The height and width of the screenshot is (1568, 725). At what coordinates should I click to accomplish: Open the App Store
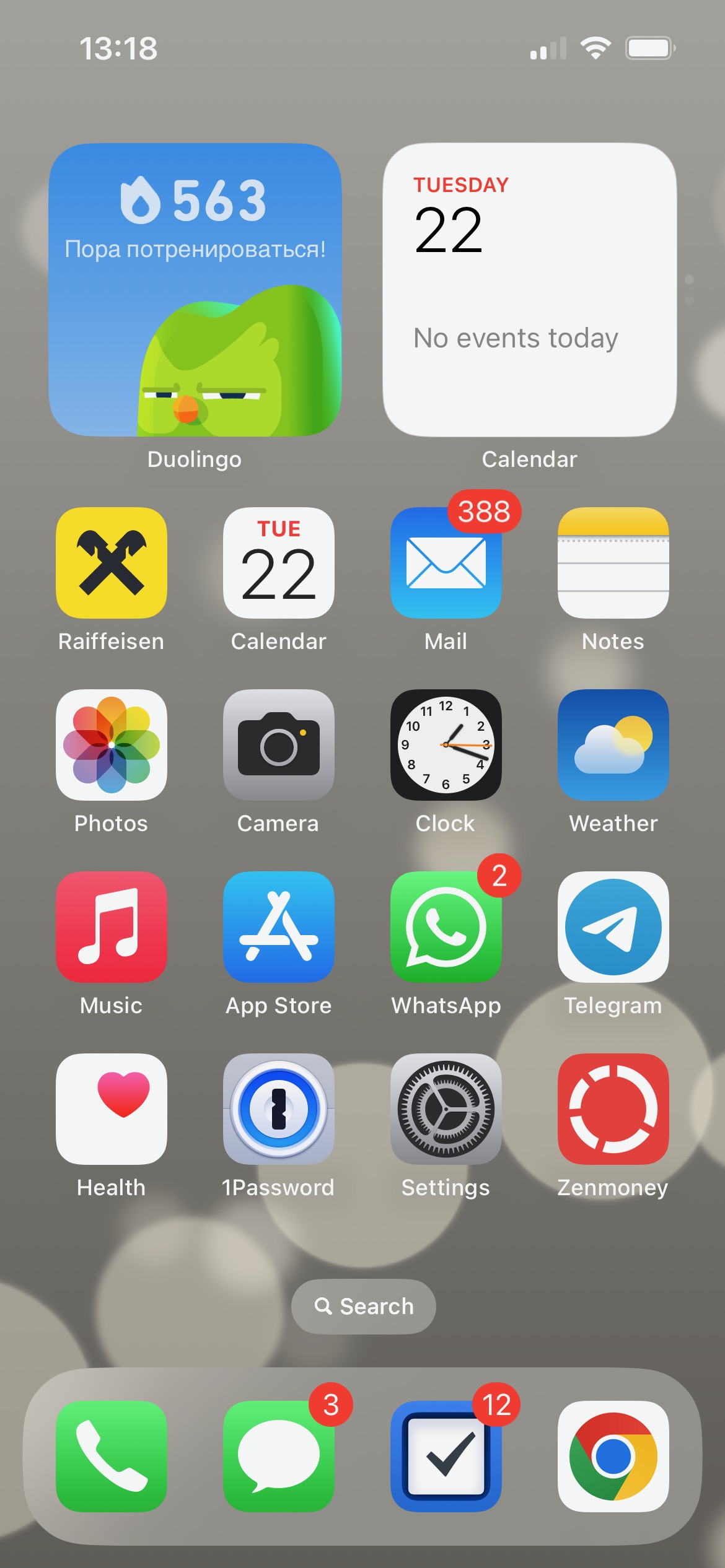tap(279, 926)
